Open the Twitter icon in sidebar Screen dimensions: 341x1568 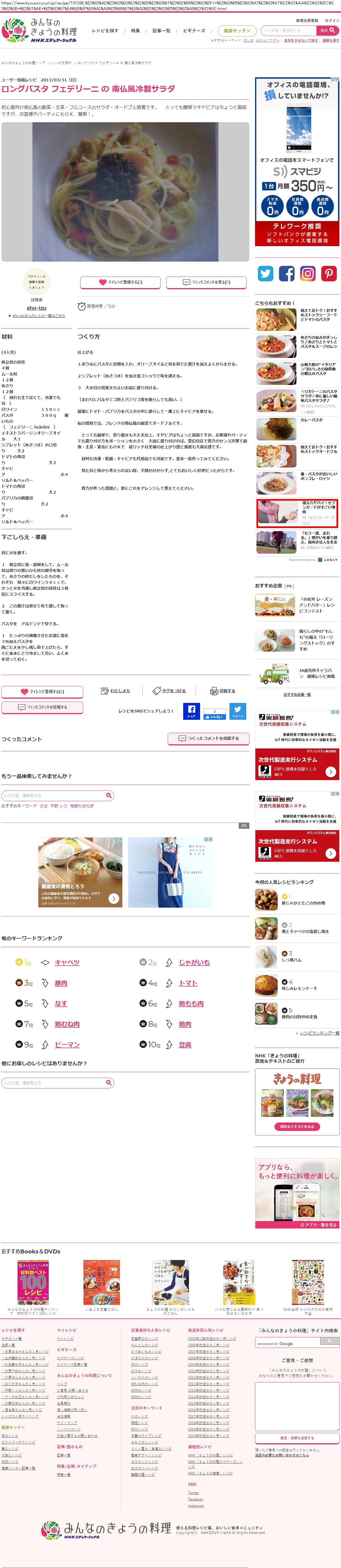[265, 273]
